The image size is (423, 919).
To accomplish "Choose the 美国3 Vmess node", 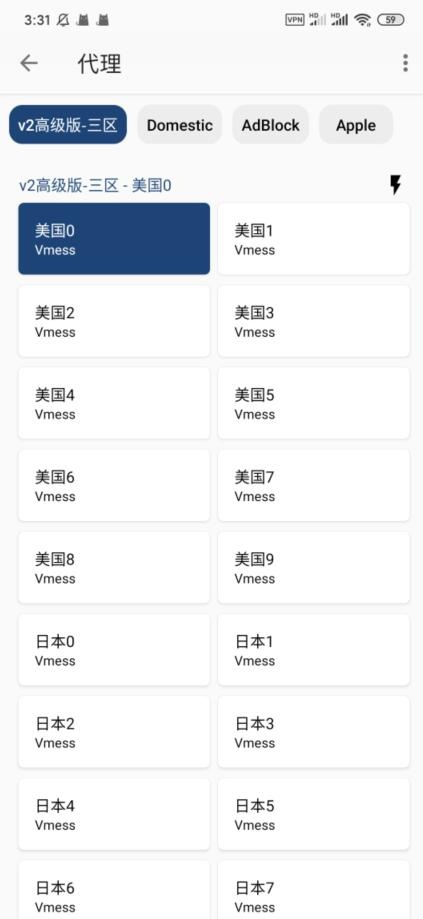I will 313,321.
